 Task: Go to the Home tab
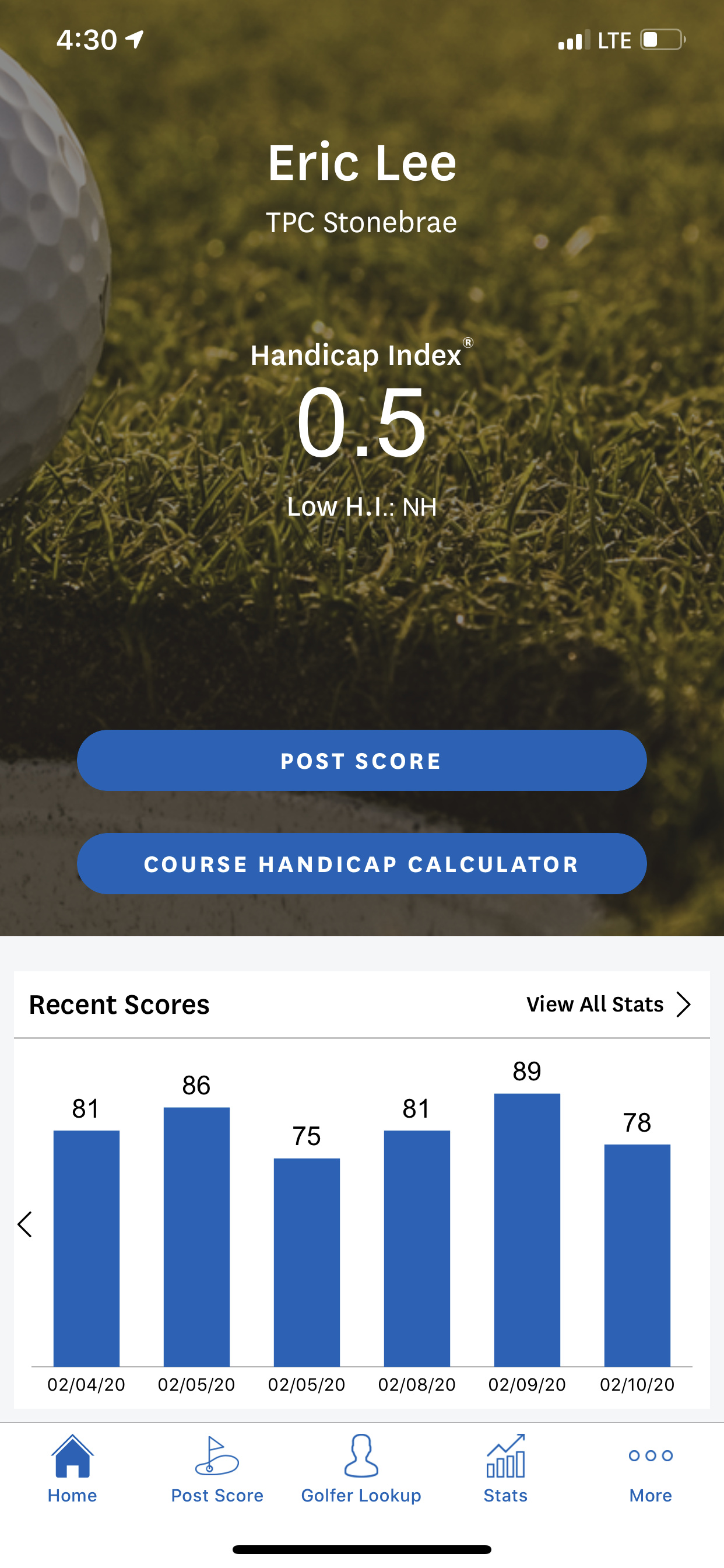click(x=72, y=1469)
